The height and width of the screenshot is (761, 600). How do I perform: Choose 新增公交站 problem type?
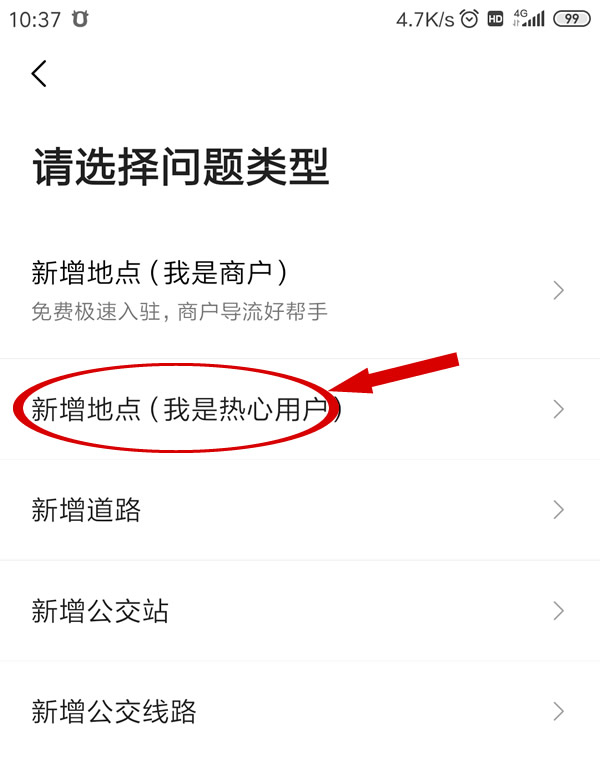[298, 611]
